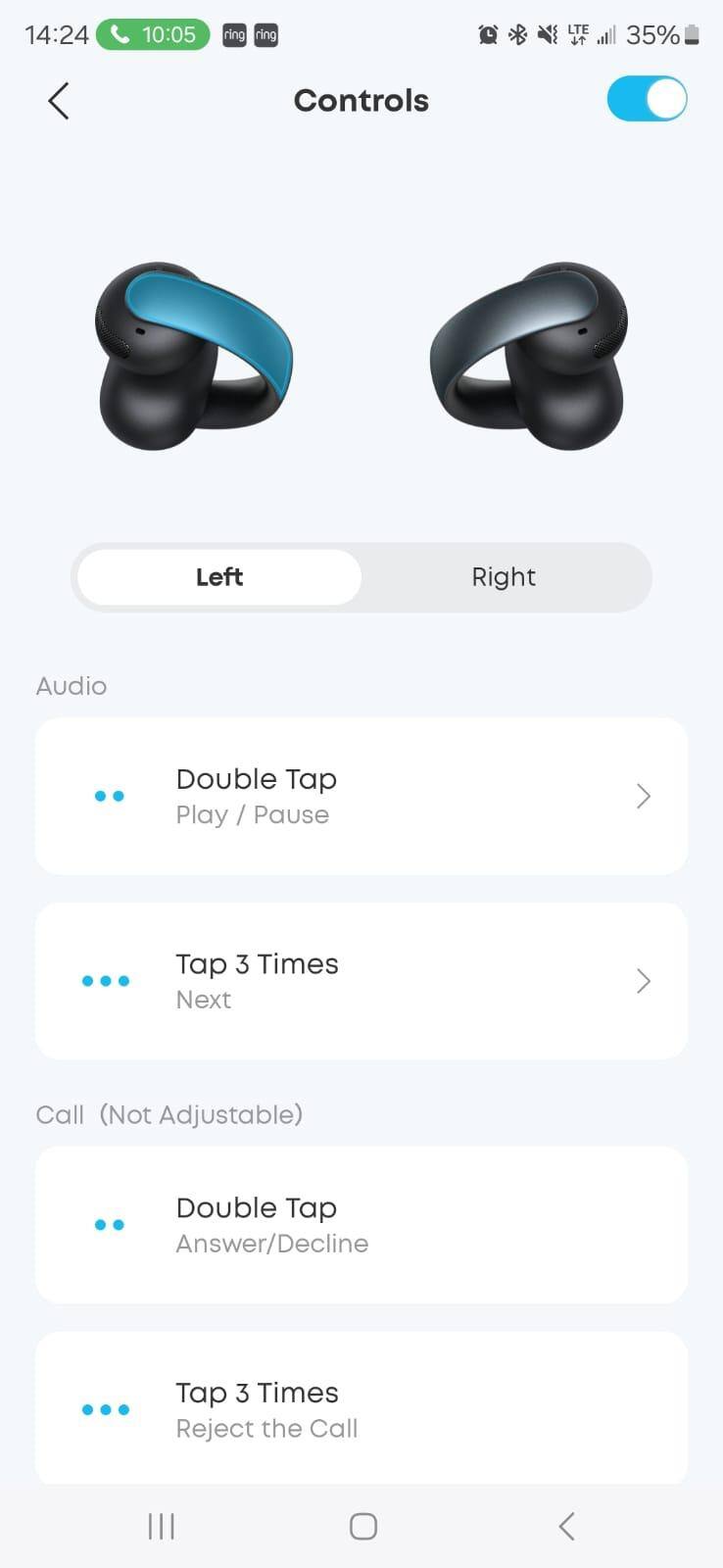The height and width of the screenshot is (1568, 723).
Task: Go to the home screen
Action: pyautogui.click(x=362, y=1526)
